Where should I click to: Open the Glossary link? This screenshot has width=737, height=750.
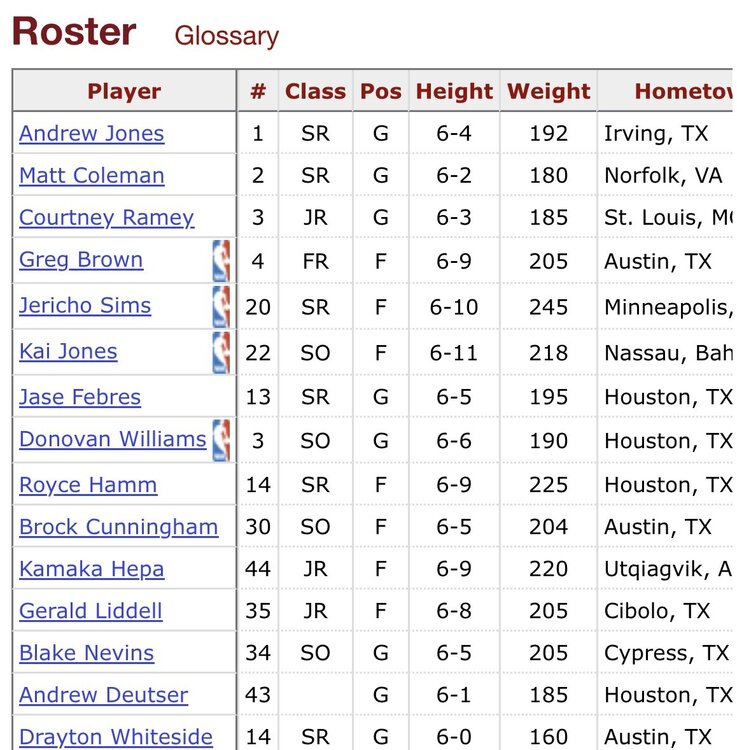pyautogui.click(x=226, y=36)
